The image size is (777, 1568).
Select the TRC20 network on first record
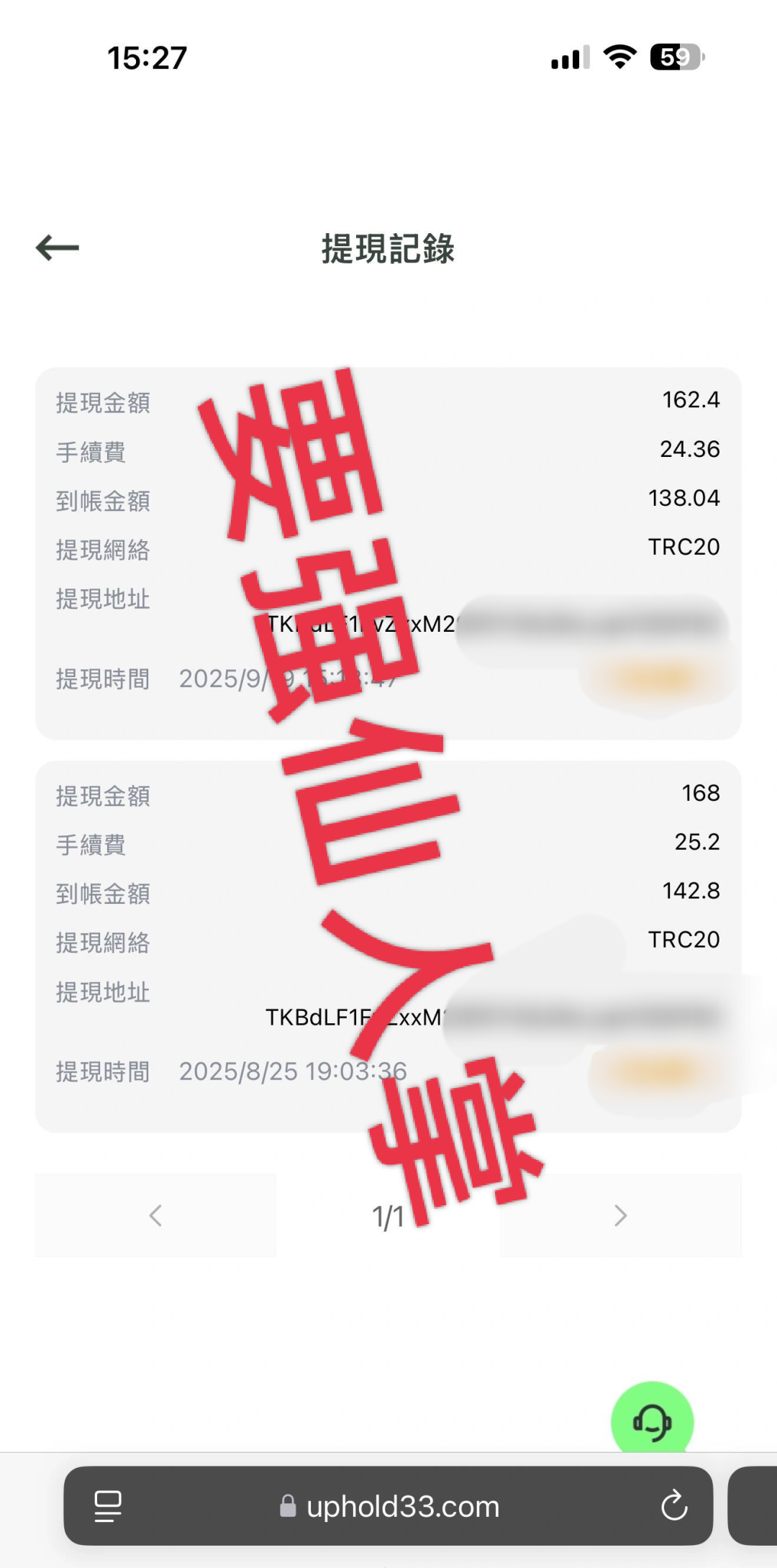pos(682,547)
